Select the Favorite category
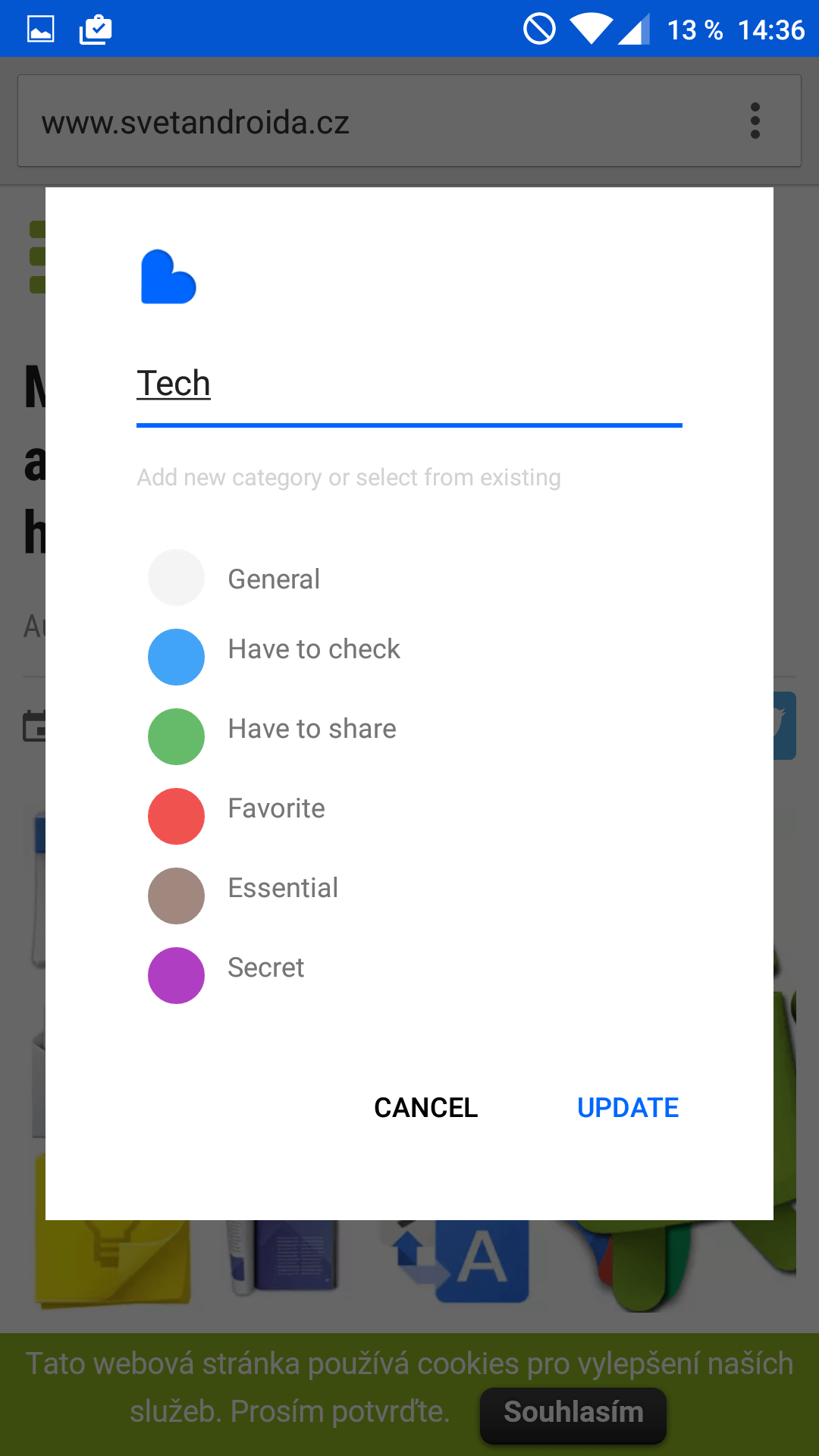 (x=409, y=816)
